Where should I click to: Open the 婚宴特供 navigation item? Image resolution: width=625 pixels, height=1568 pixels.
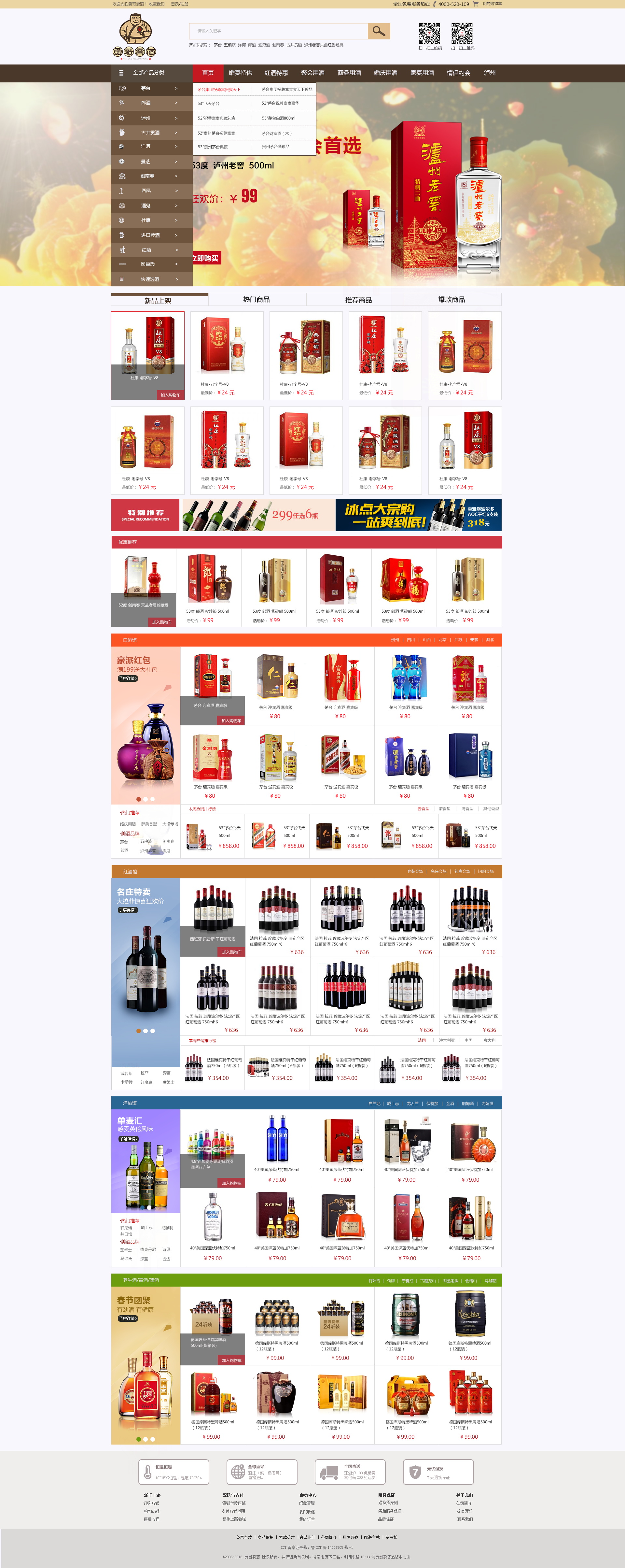240,73
